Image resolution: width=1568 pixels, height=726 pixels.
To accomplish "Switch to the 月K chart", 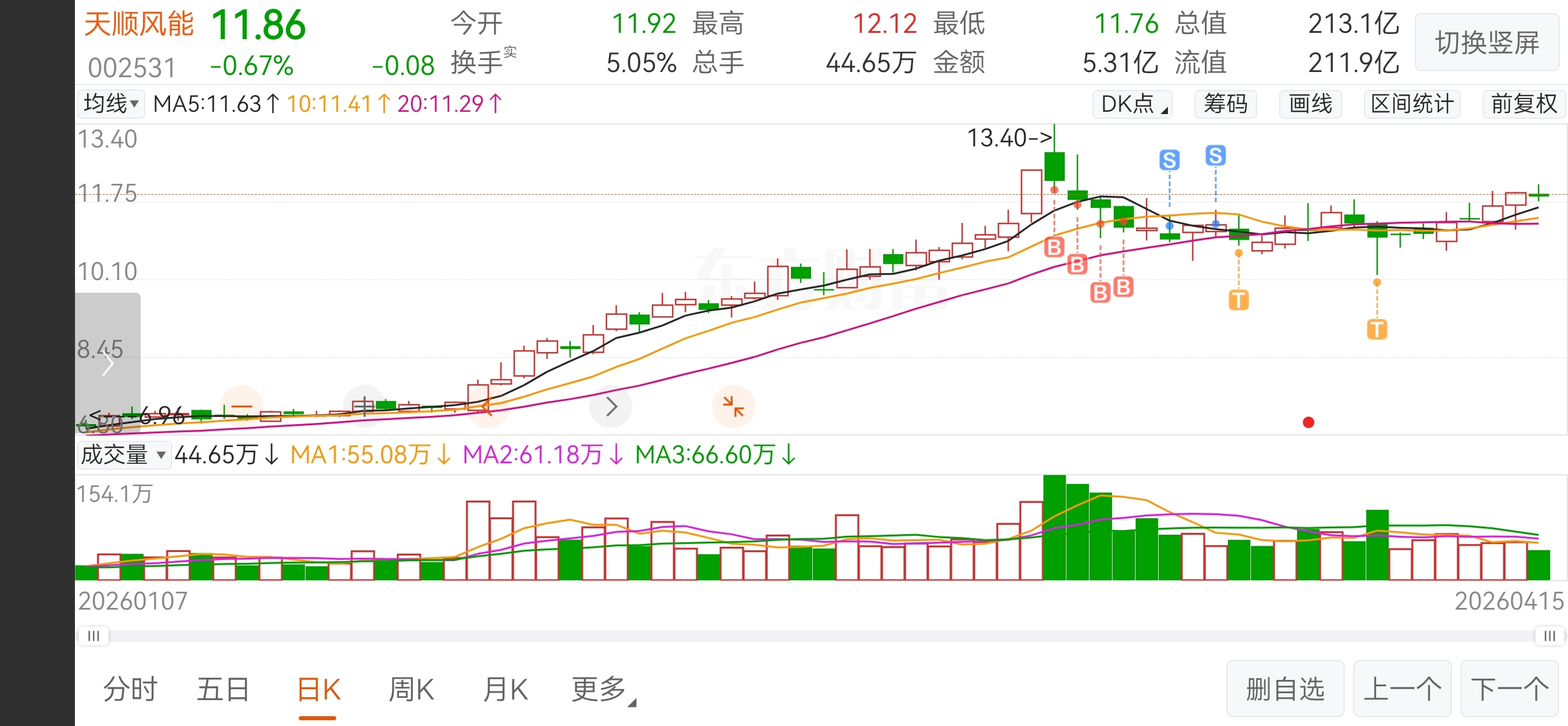I will click(x=505, y=690).
